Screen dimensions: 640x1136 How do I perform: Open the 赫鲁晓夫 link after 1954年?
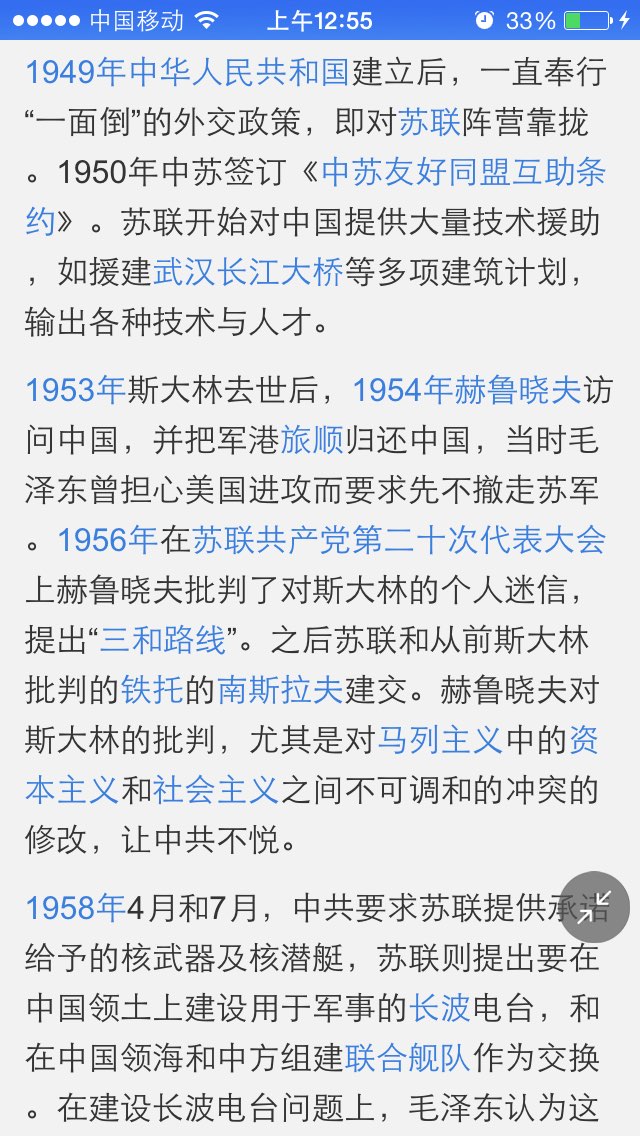coord(518,390)
